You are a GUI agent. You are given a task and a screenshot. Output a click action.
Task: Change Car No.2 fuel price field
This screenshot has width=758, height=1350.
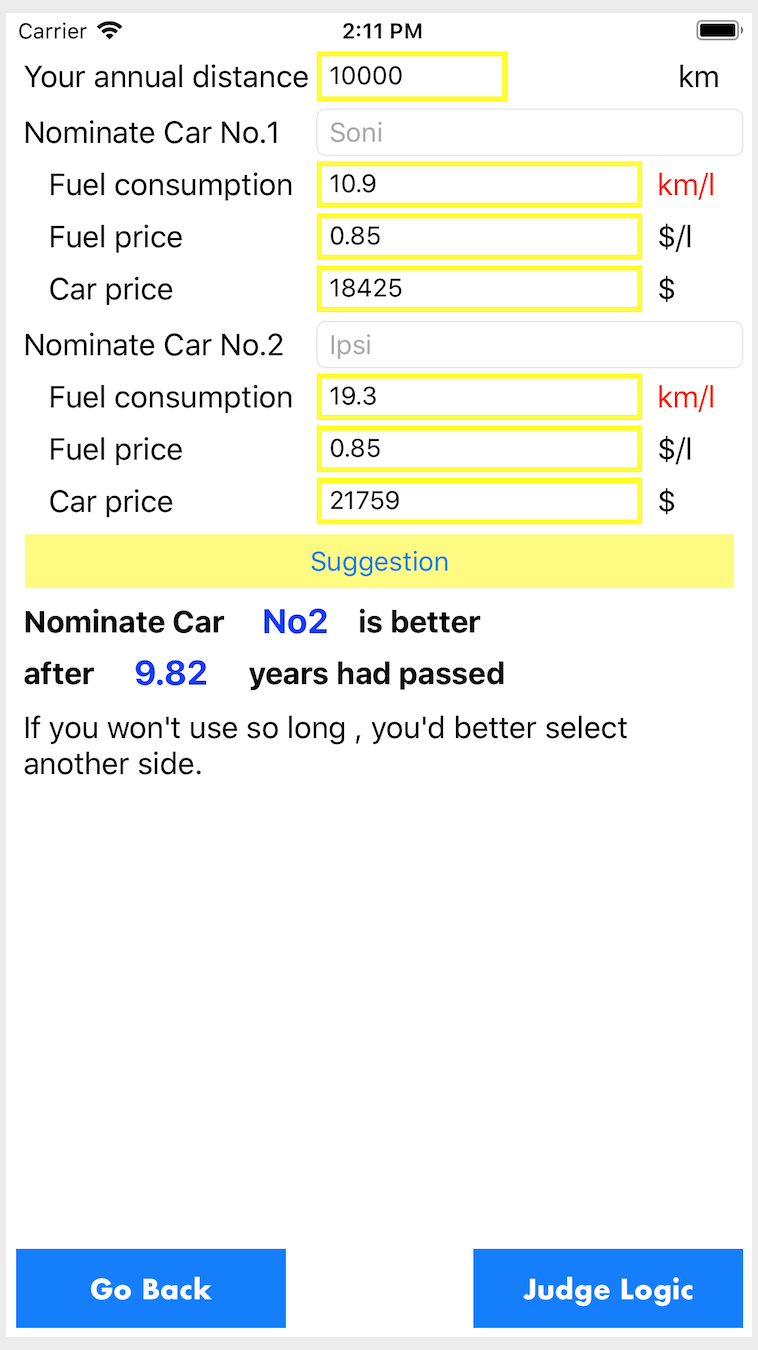tap(479, 449)
